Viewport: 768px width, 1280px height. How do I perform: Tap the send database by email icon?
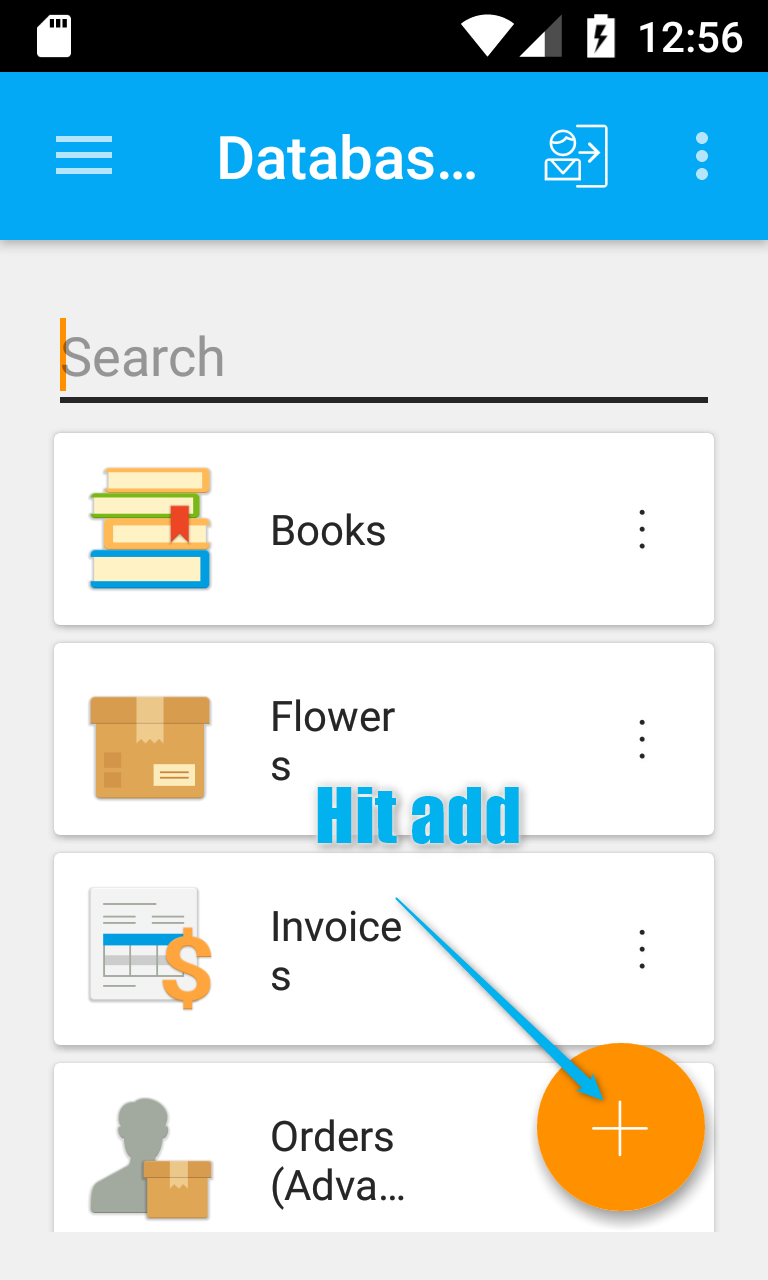pos(576,156)
